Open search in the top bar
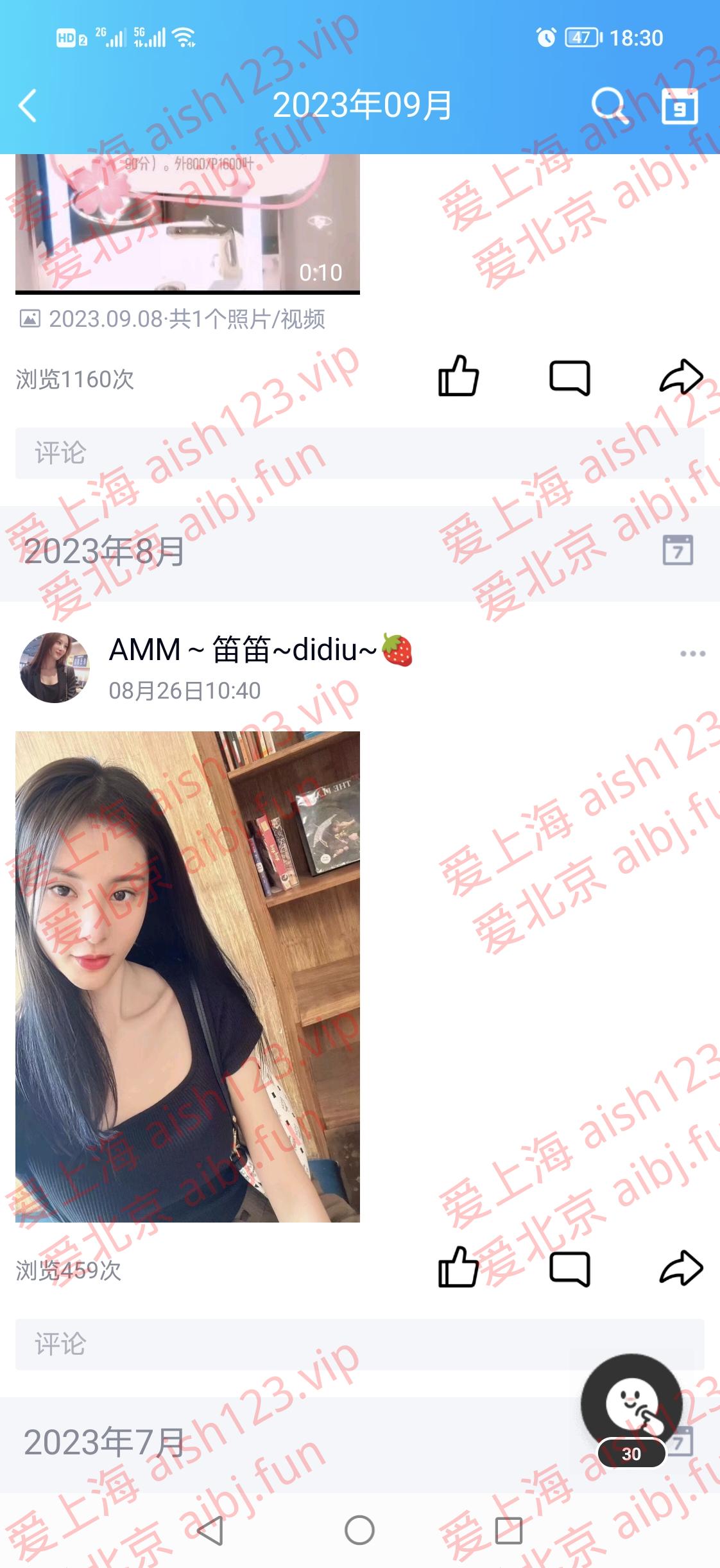 pos(608,105)
